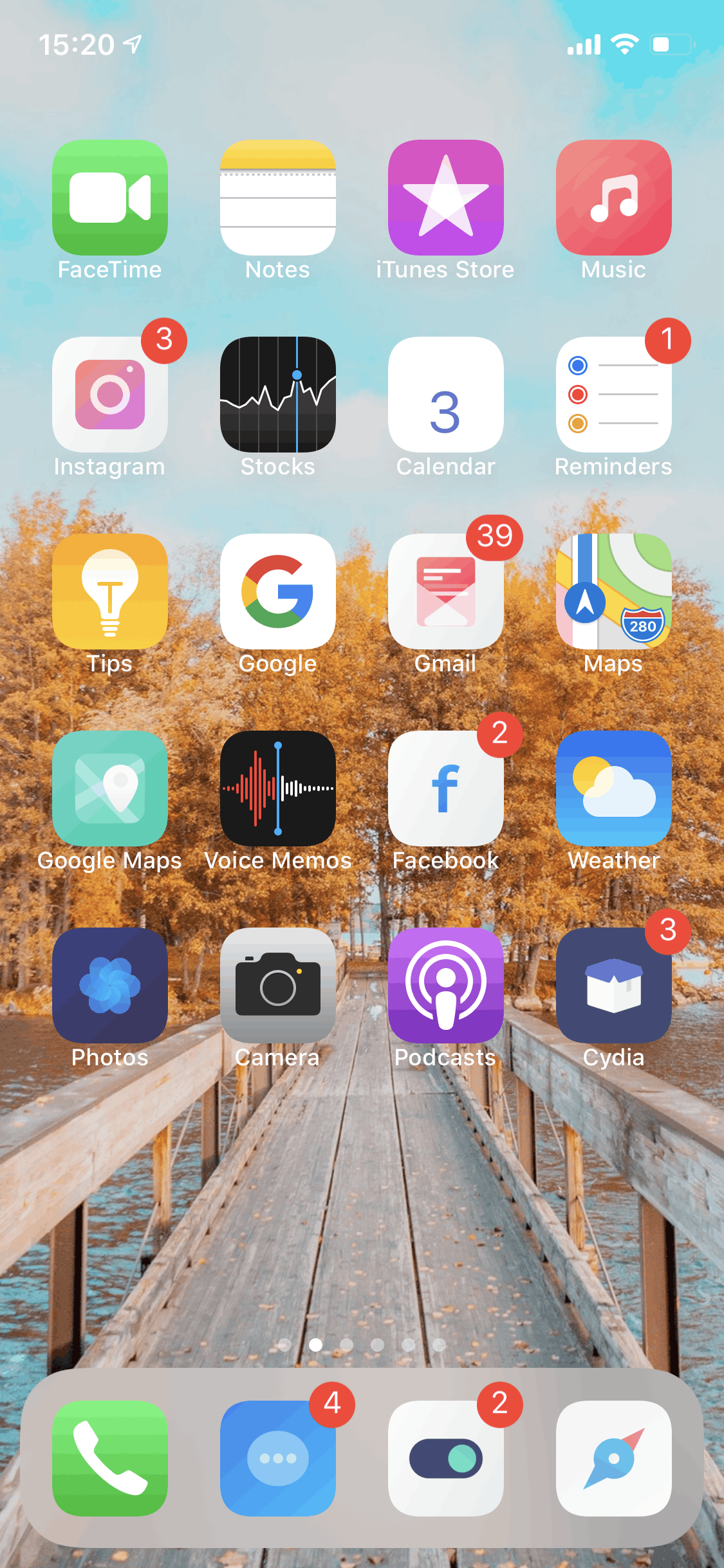
Task: Start the Music app
Action: point(614,198)
